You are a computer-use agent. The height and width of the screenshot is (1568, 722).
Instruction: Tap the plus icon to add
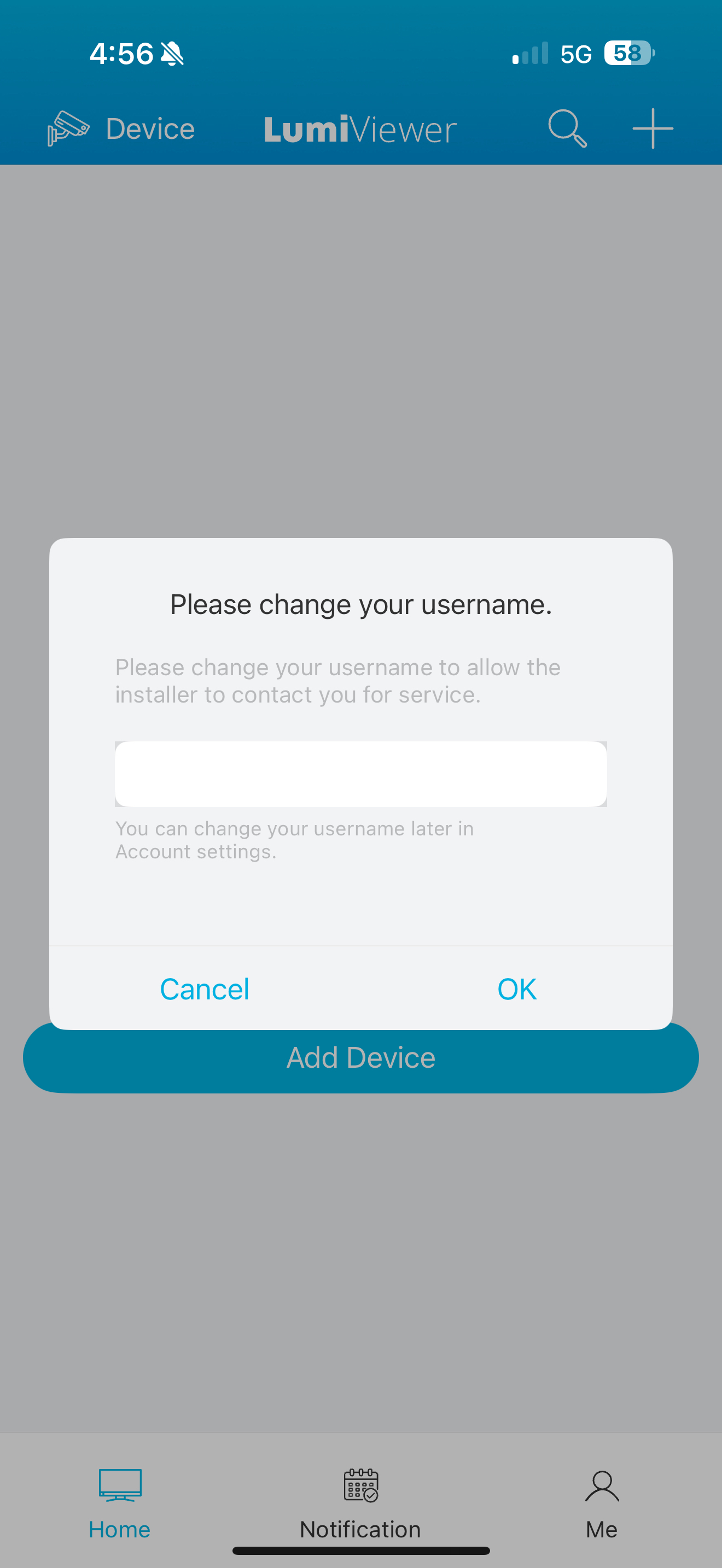652,128
